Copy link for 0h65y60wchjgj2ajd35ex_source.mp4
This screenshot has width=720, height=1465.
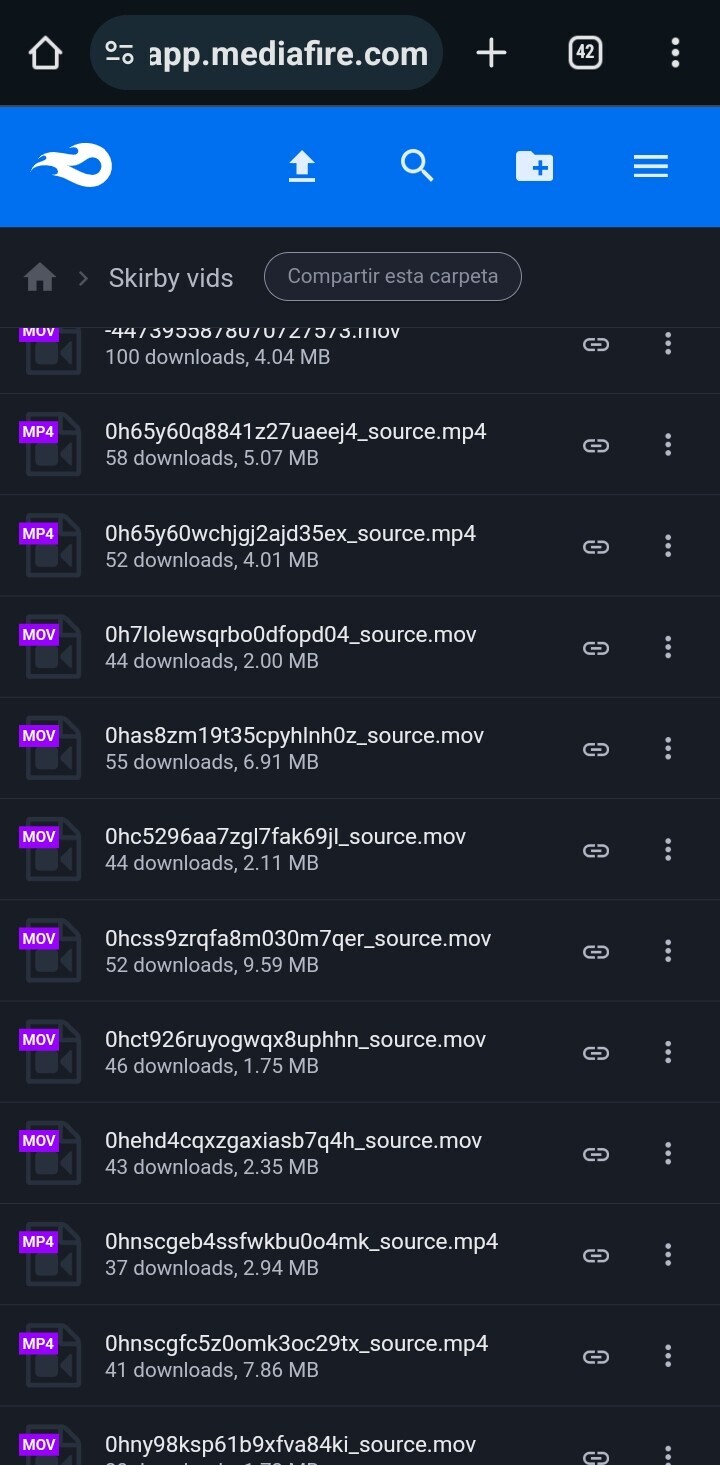point(596,546)
